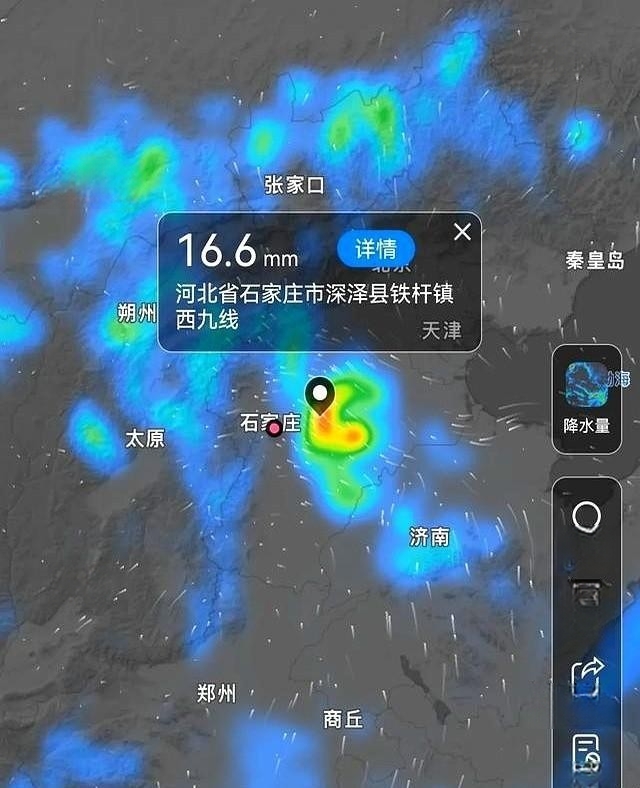This screenshot has height=788, width=640.
Task: Open the 降水量 layer selector
Action: (587, 399)
